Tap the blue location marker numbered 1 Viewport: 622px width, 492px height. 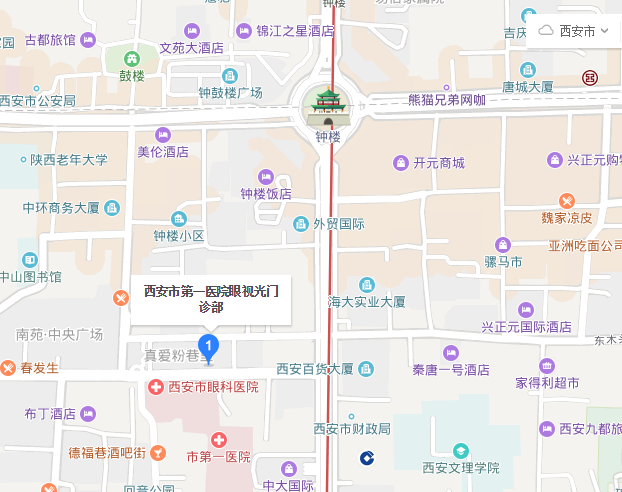pyautogui.click(x=209, y=346)
